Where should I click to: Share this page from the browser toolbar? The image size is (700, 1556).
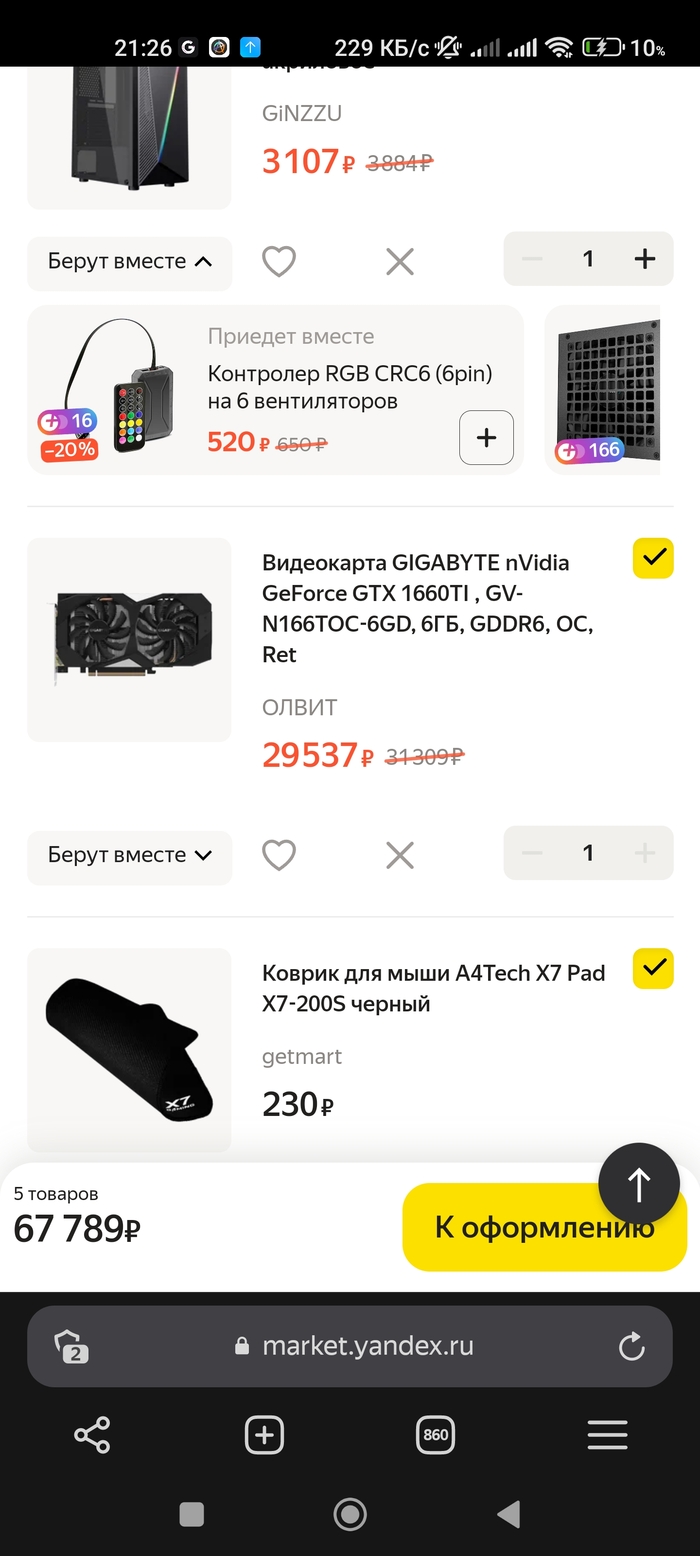92,1435
